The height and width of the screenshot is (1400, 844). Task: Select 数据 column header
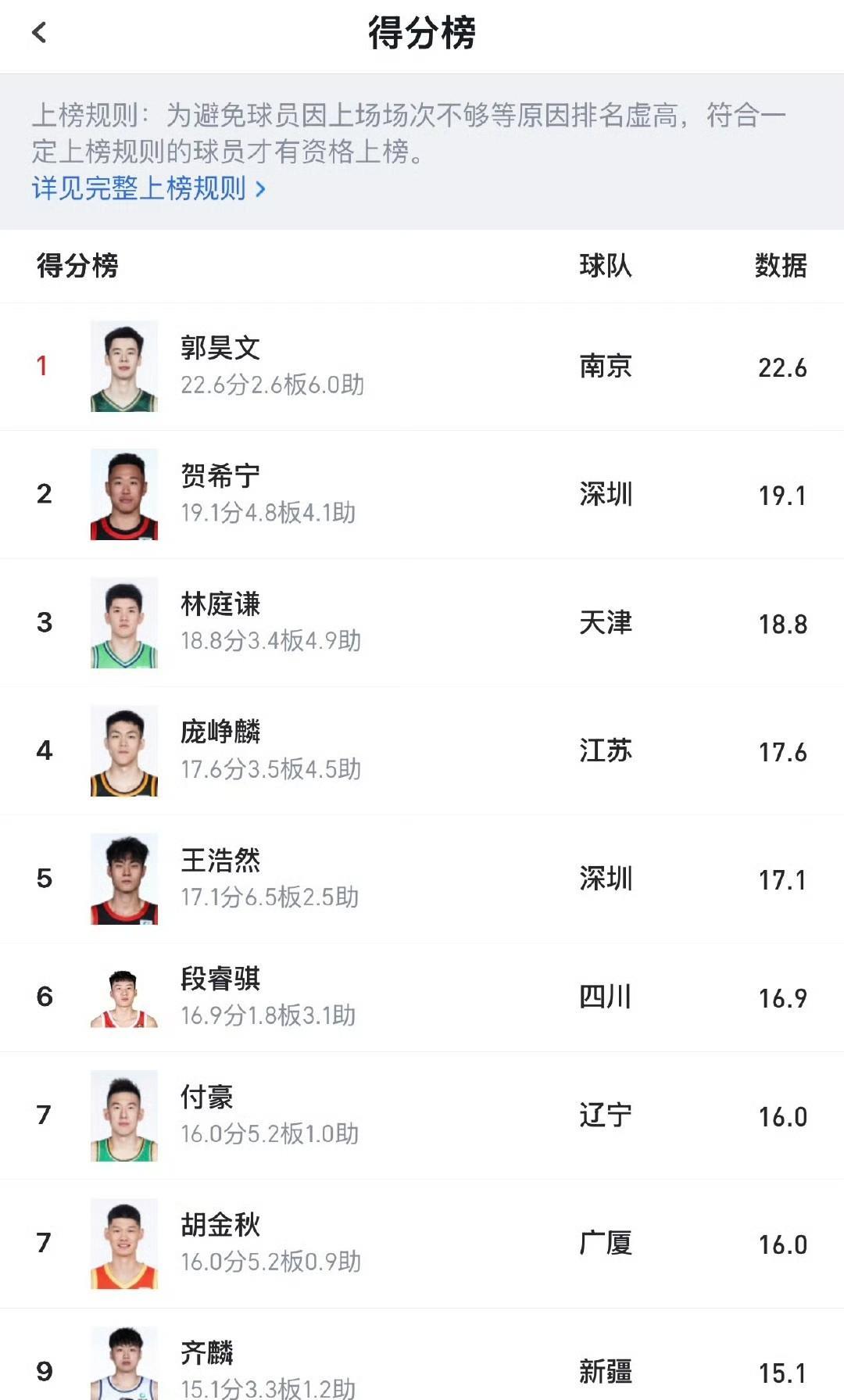tap(781, 266)
